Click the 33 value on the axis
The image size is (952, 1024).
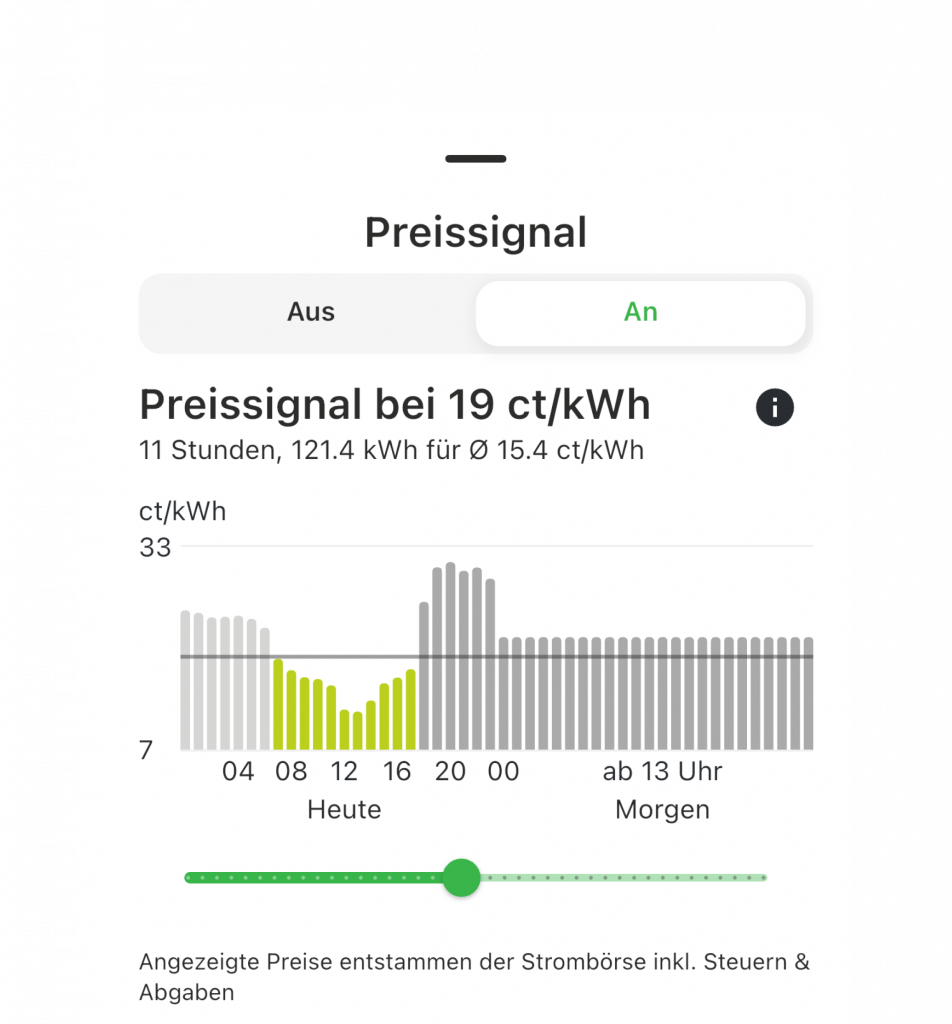click(156, 548)
